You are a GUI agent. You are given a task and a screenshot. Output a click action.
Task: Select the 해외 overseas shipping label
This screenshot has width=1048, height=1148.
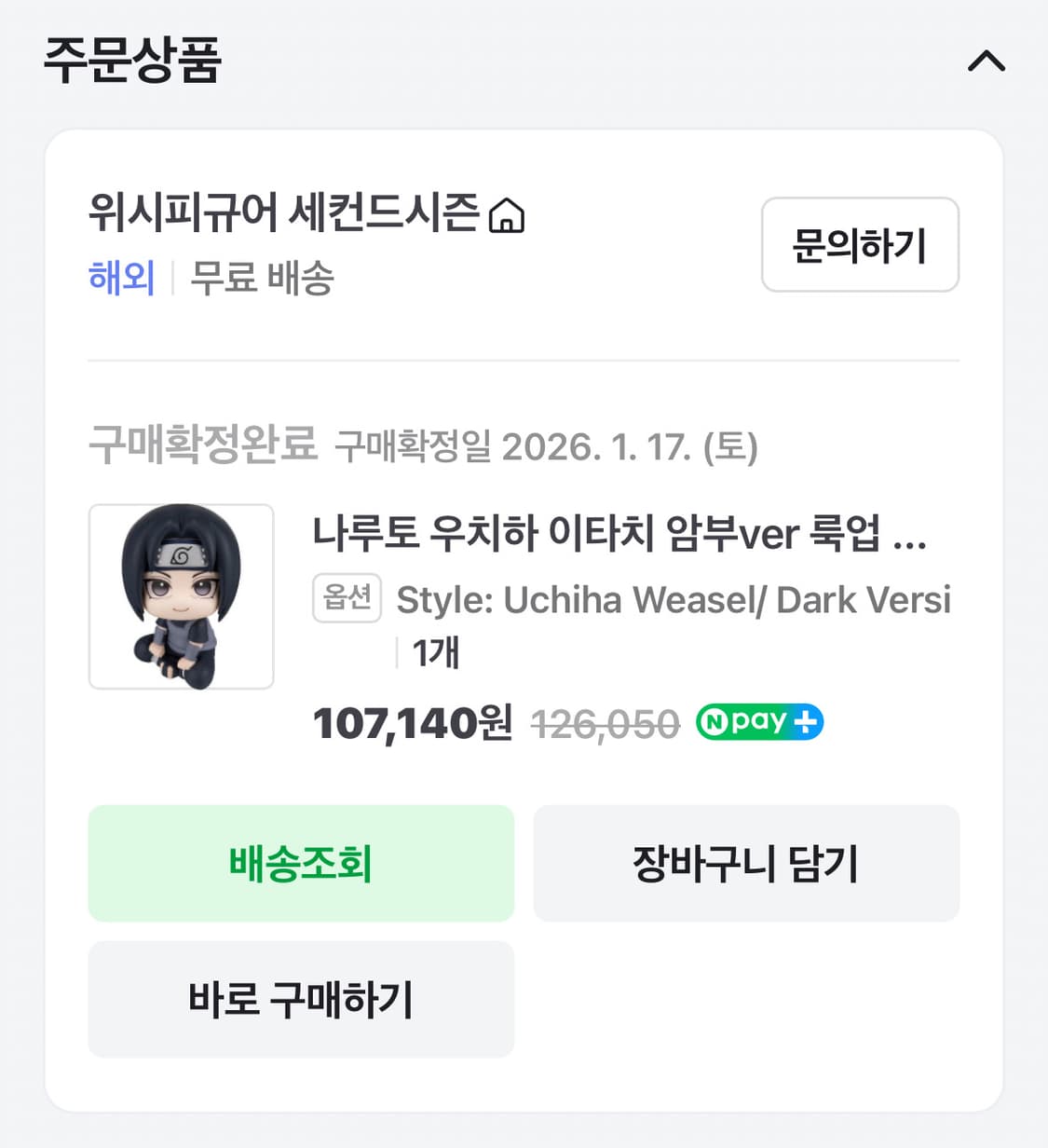121,278
